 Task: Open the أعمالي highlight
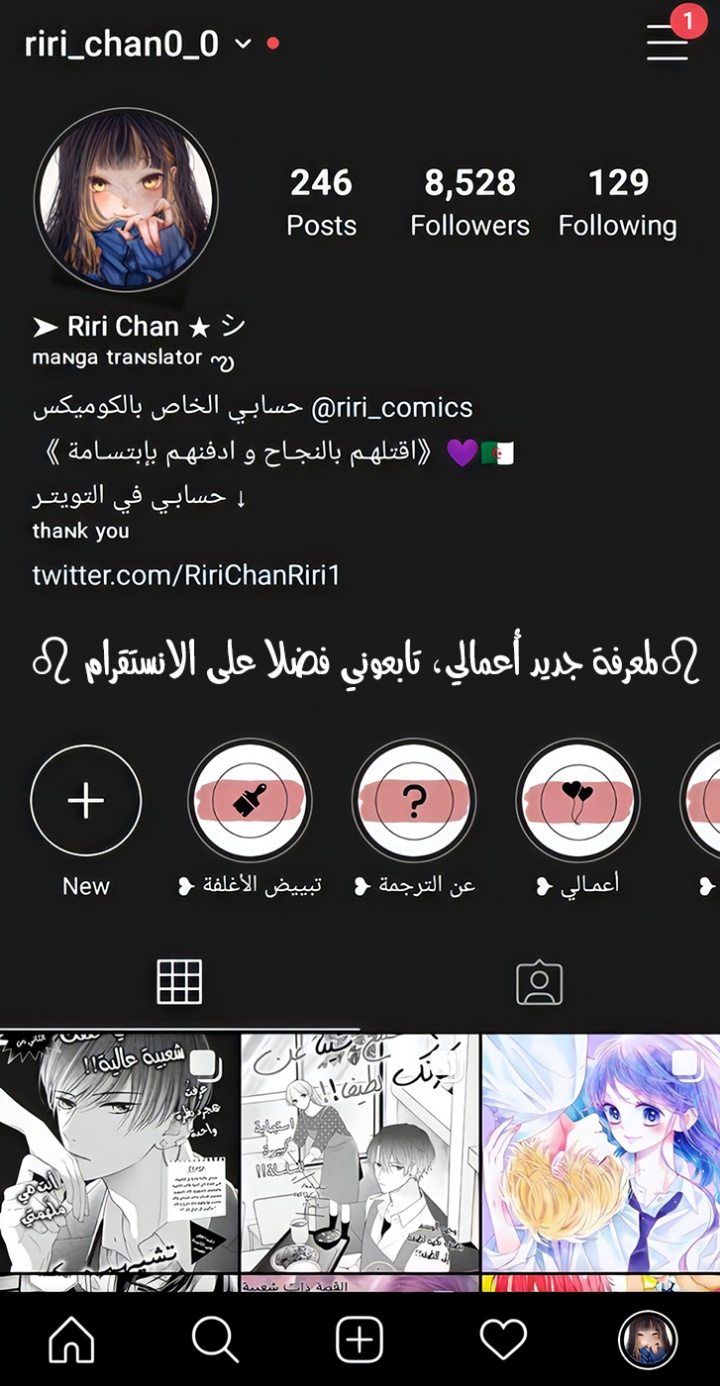point(577,801)
